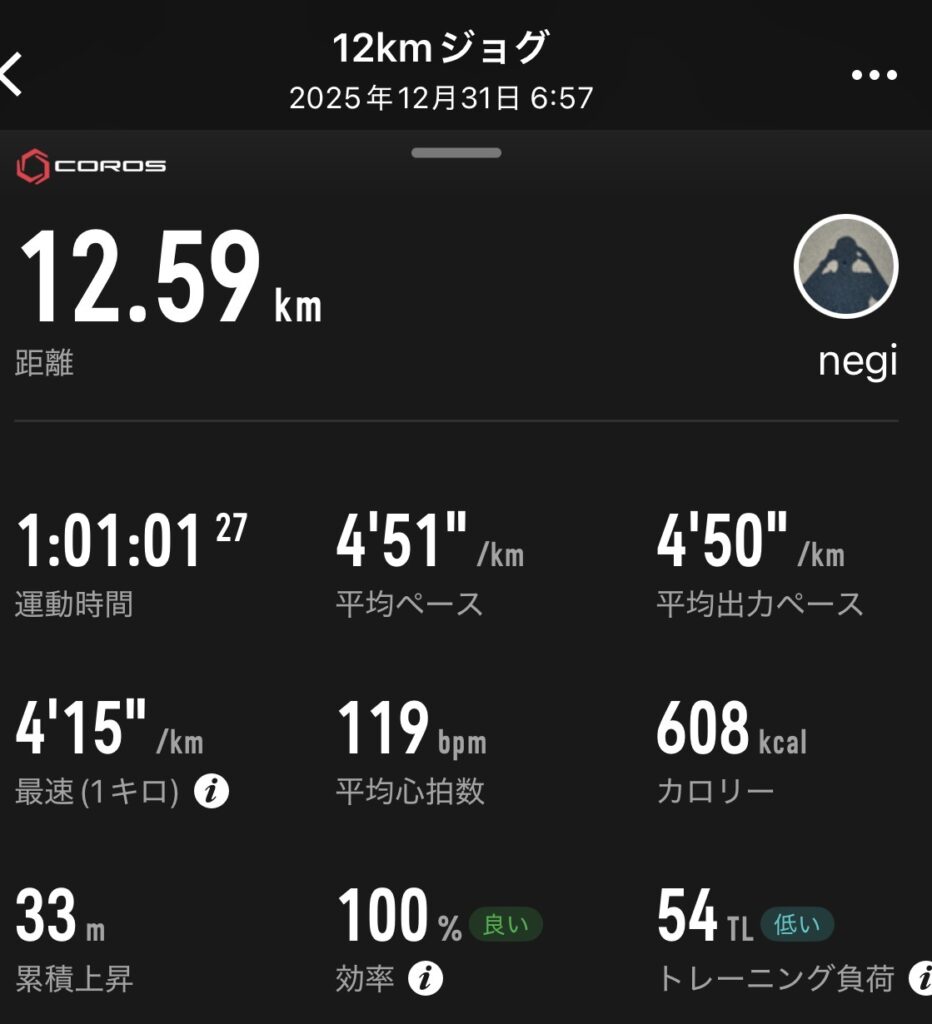The height and width of the screenshot is (1024, 932).
Task: Tap the sheet drag handle
Action: point(456,153)
